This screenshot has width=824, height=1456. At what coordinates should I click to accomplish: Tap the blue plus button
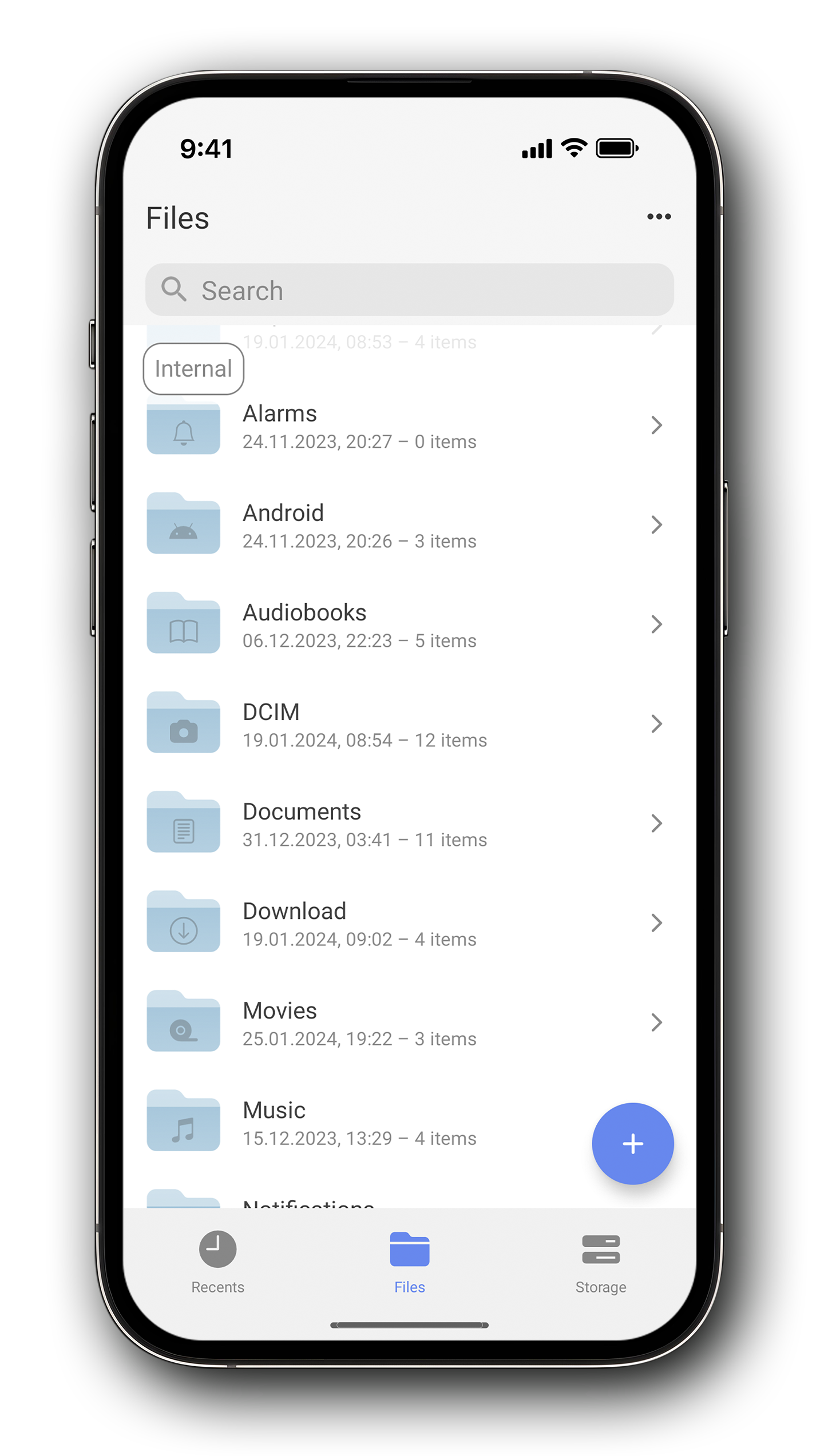pyautogui.click(x=633, y=1144)
